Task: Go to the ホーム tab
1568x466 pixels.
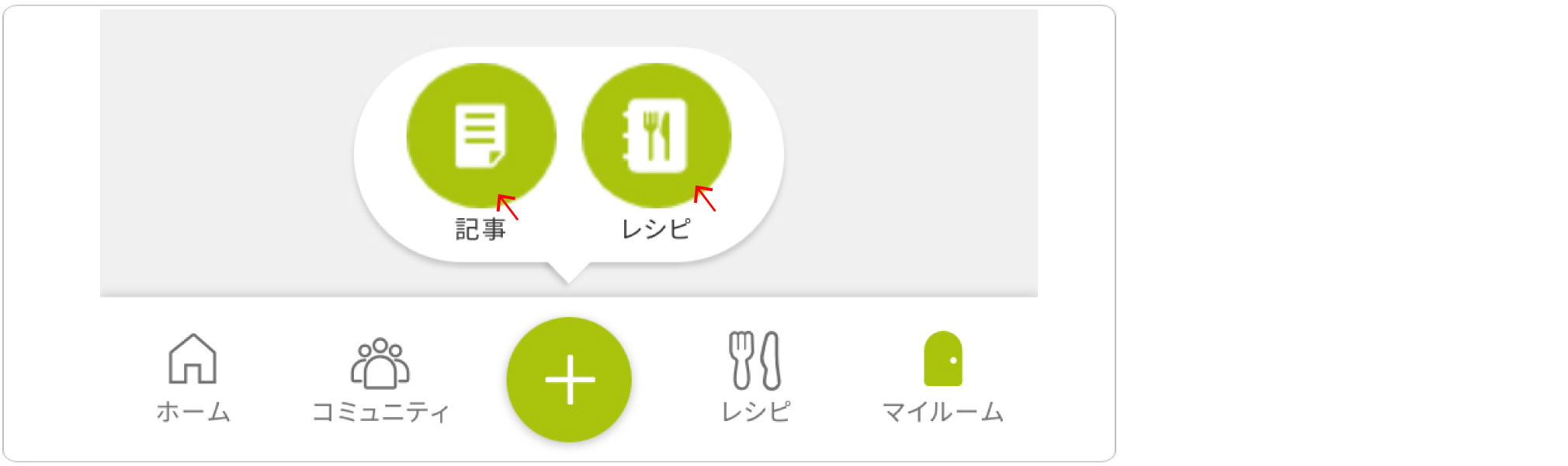Action: pyautogui.click(x=193, y=378)
